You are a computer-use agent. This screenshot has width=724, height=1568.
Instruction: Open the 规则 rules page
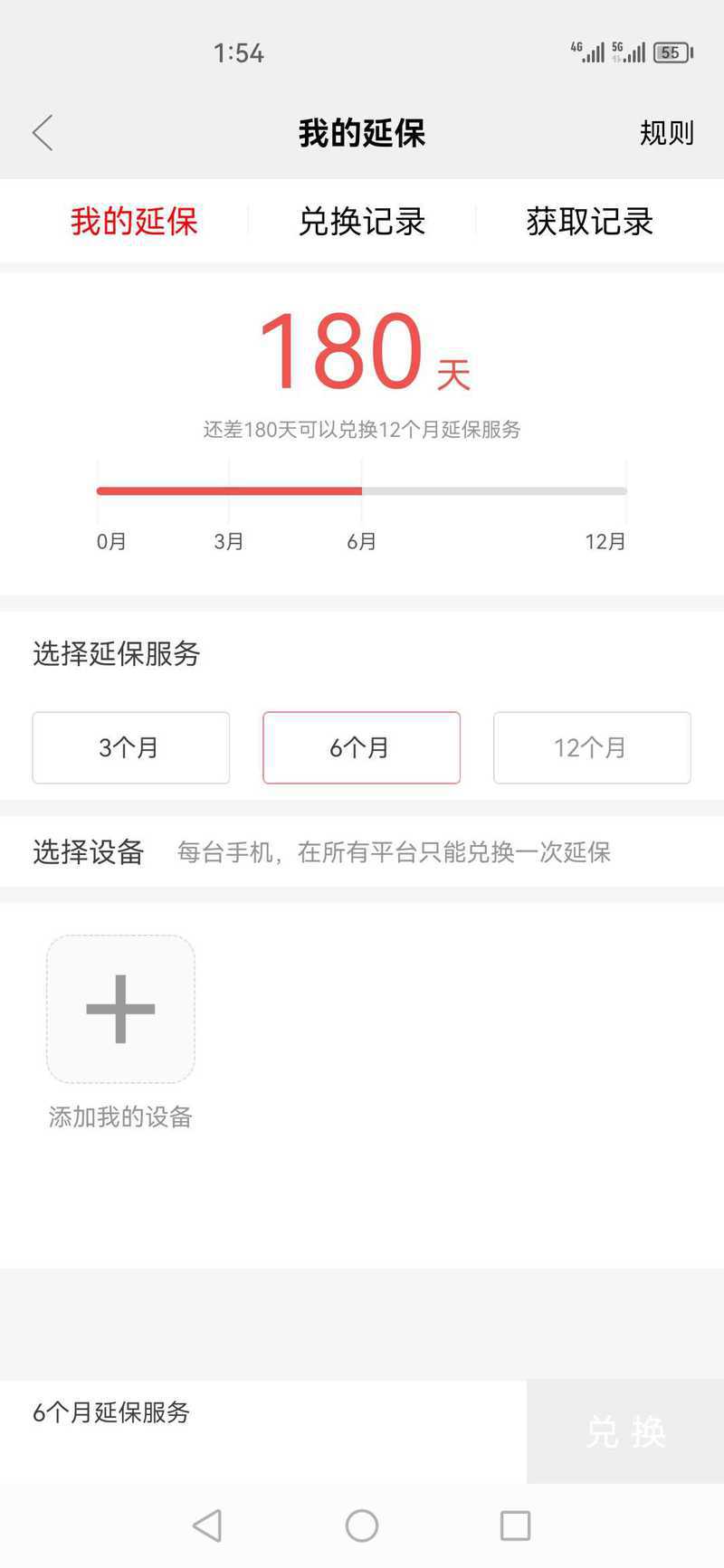click(666, 133)
